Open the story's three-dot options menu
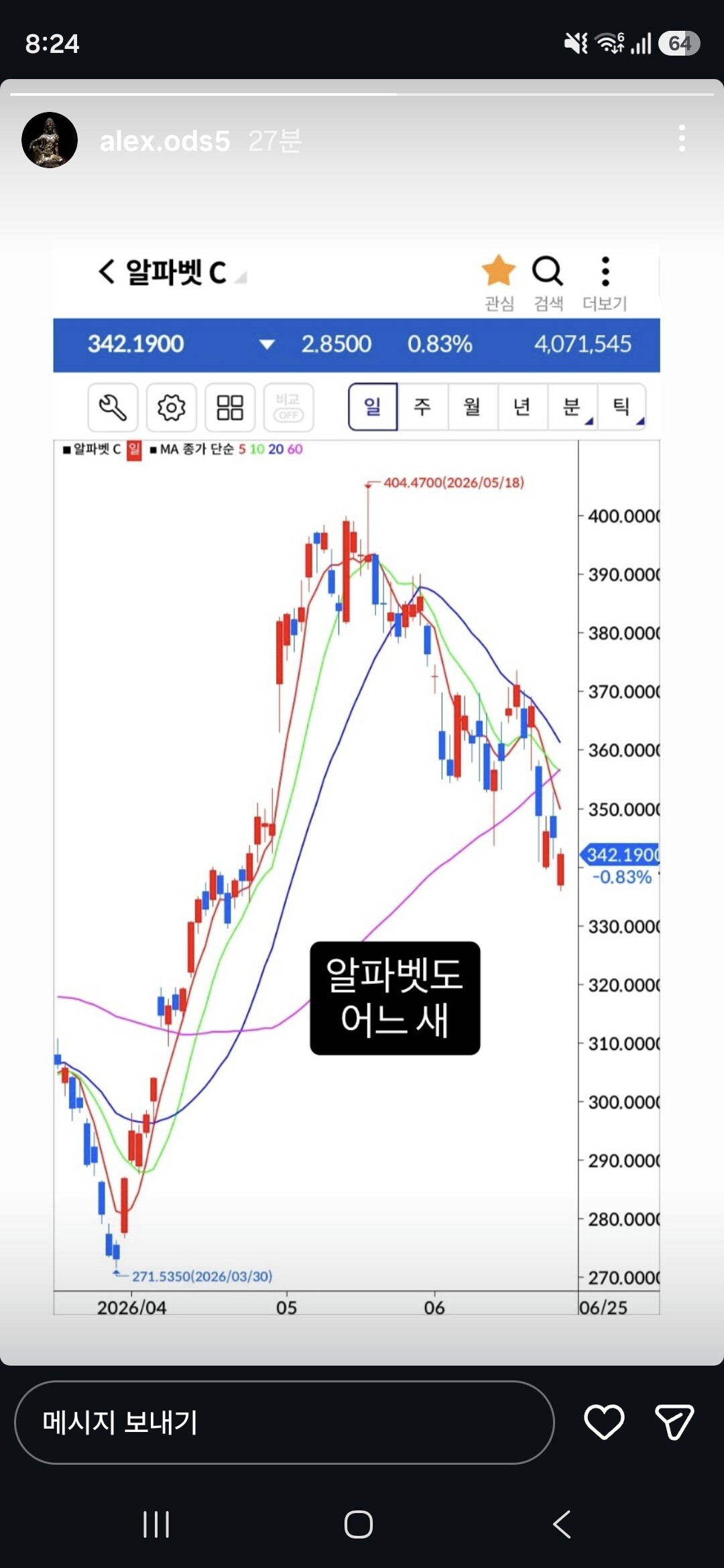 (x=682, y=138)
